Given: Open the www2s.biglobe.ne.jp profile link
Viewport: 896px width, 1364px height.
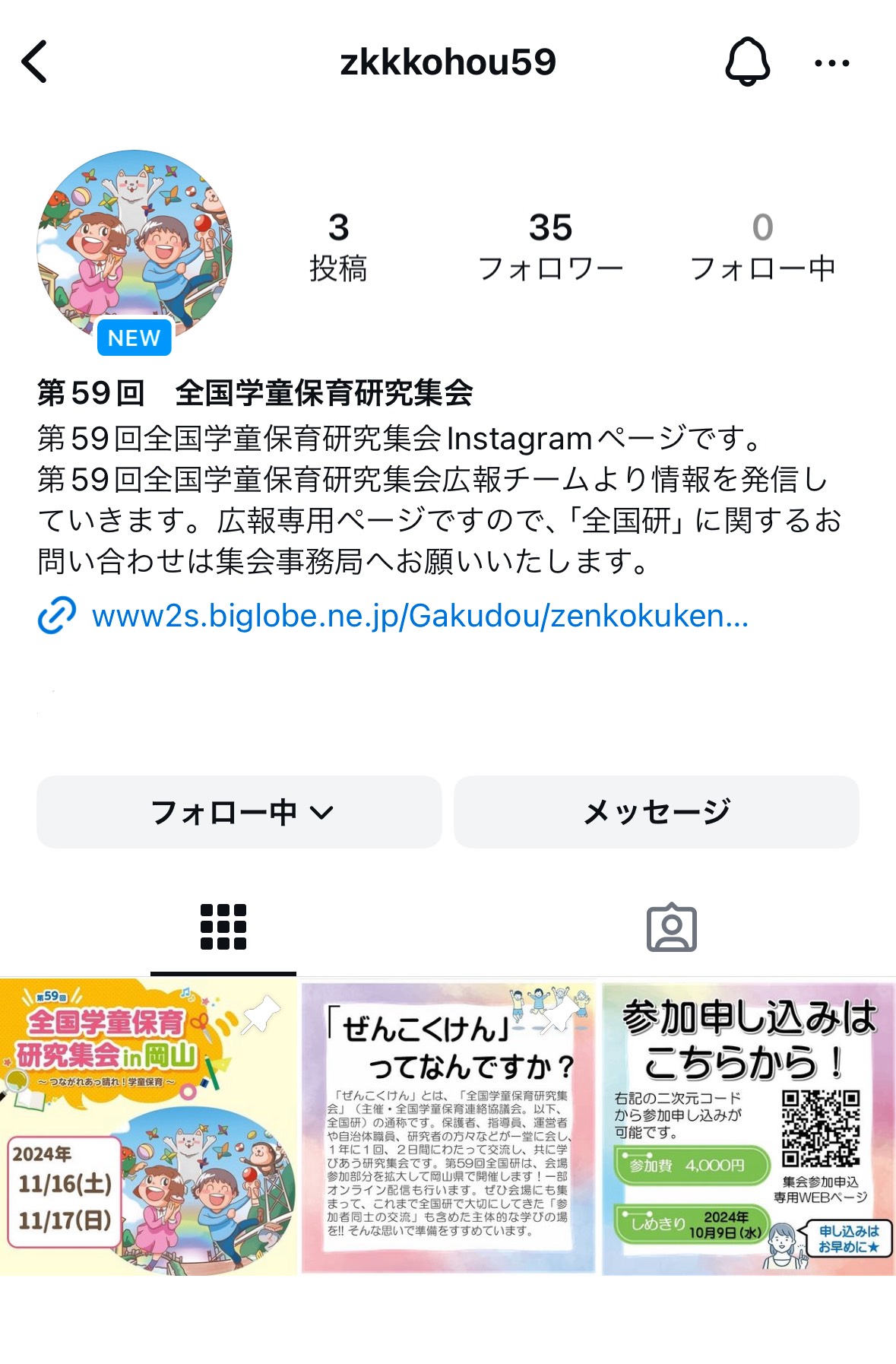Looking at the screenshot, I should point(420,616).
